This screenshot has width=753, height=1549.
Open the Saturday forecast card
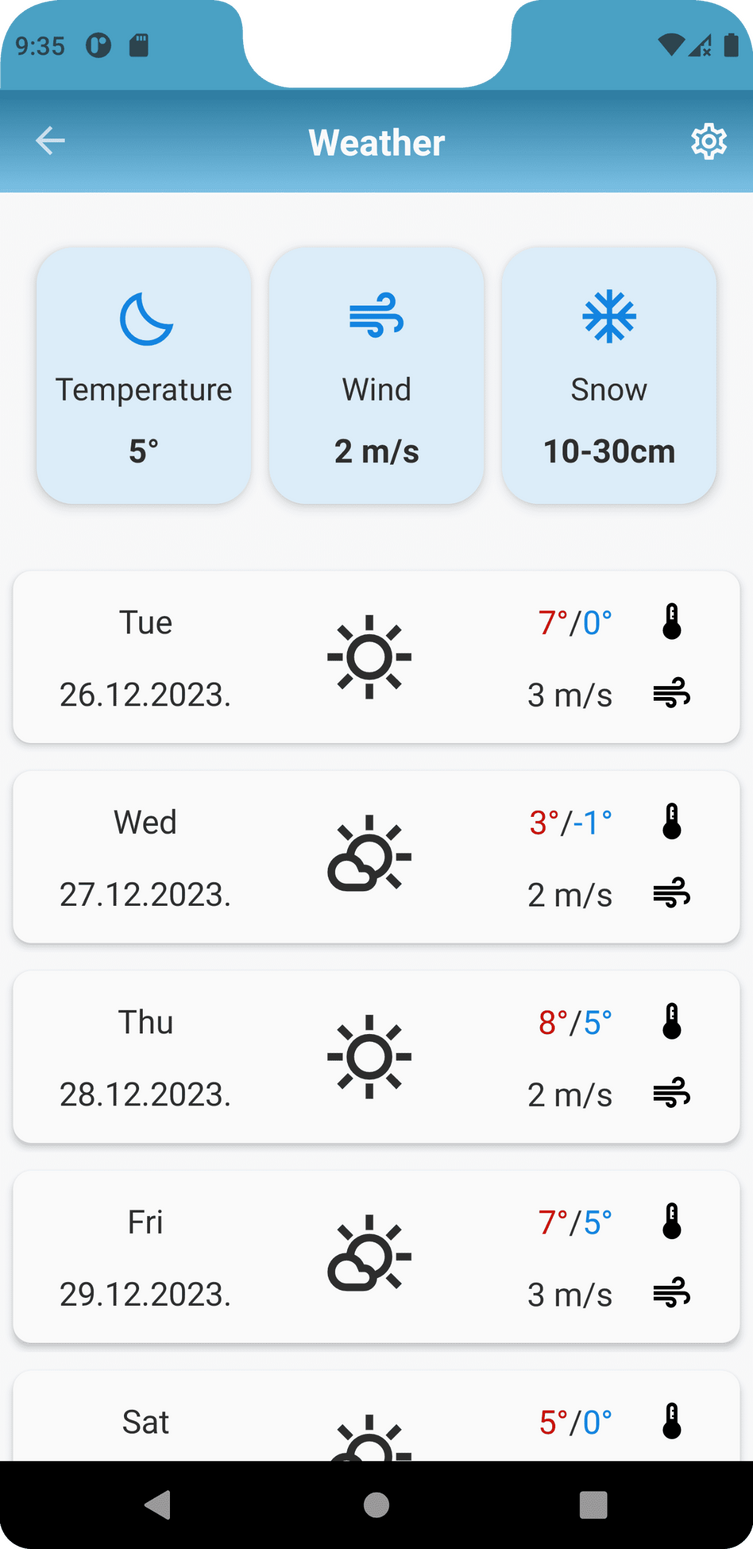point(376,1422)
